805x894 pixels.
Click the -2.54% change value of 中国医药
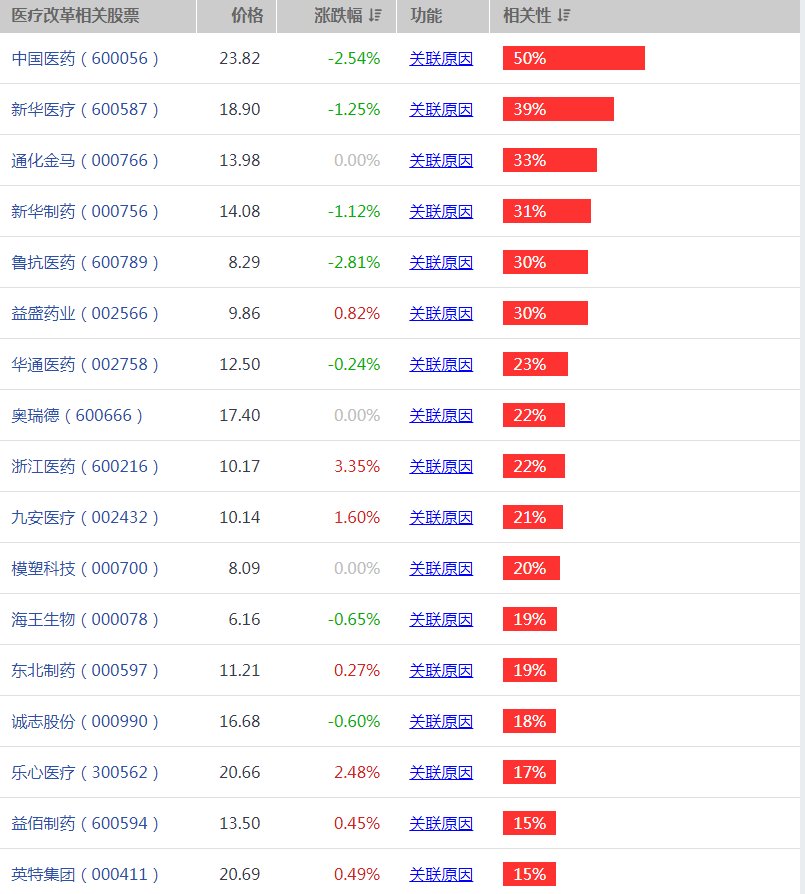[x=355, y=59]
